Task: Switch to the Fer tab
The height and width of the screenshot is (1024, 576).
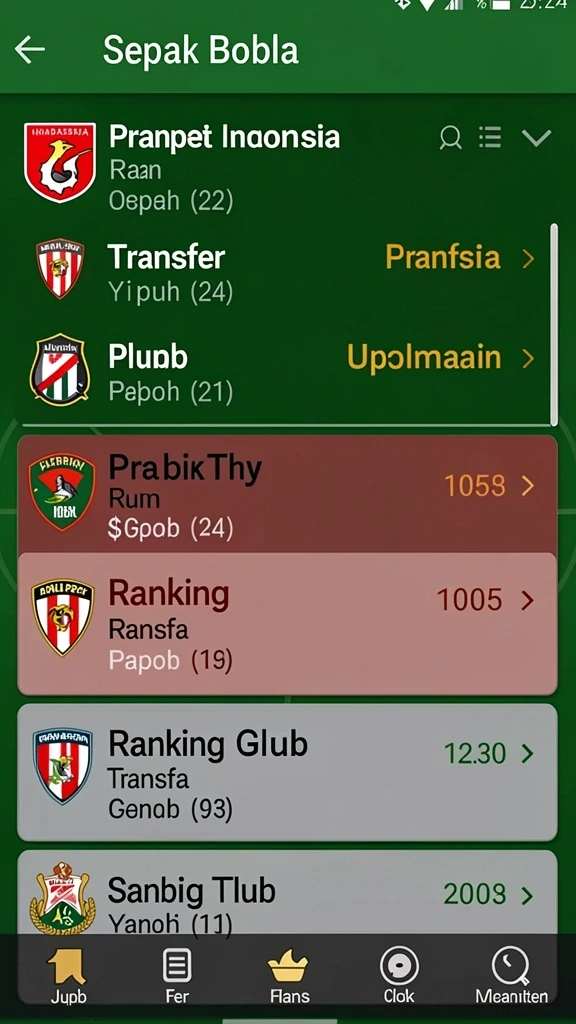Action: point(177,976)
